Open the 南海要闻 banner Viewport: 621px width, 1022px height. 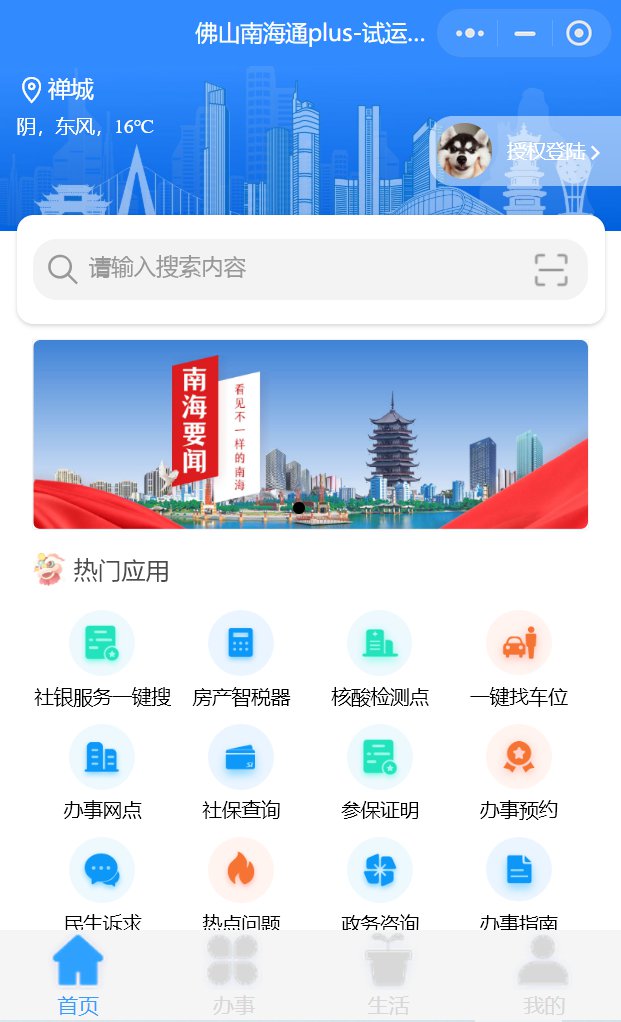point(310,434)
